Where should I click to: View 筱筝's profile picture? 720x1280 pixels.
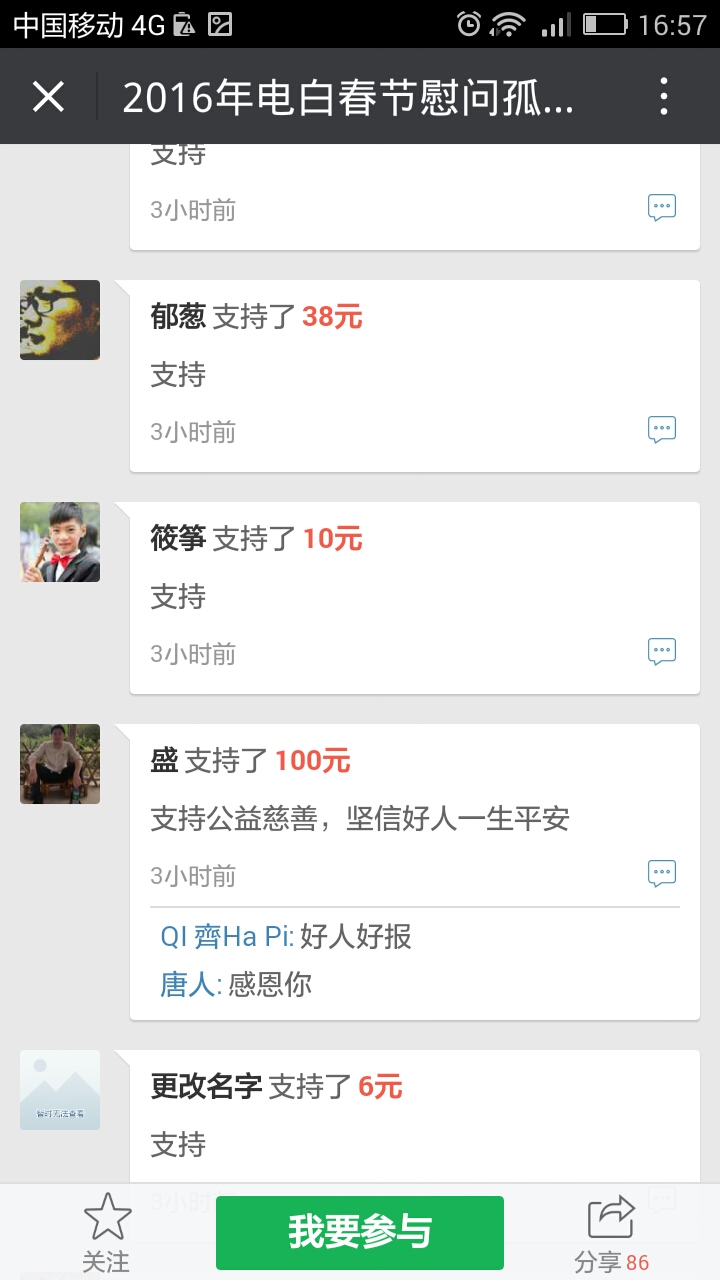click(x=60, y=542)
